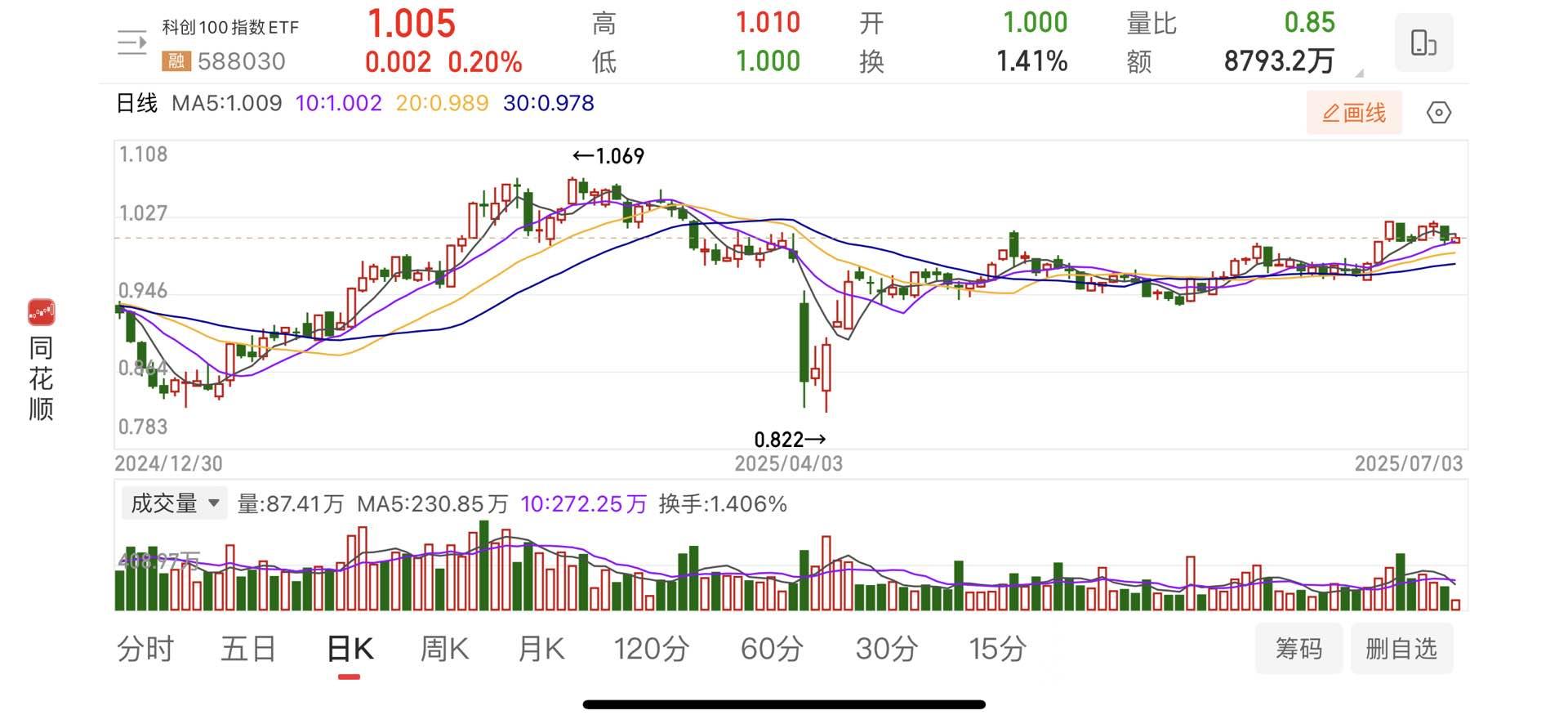Viewport: 1568px width, 724px height.
Task: Select the 60分 interval tab
Action: click(x=772, y=649)
